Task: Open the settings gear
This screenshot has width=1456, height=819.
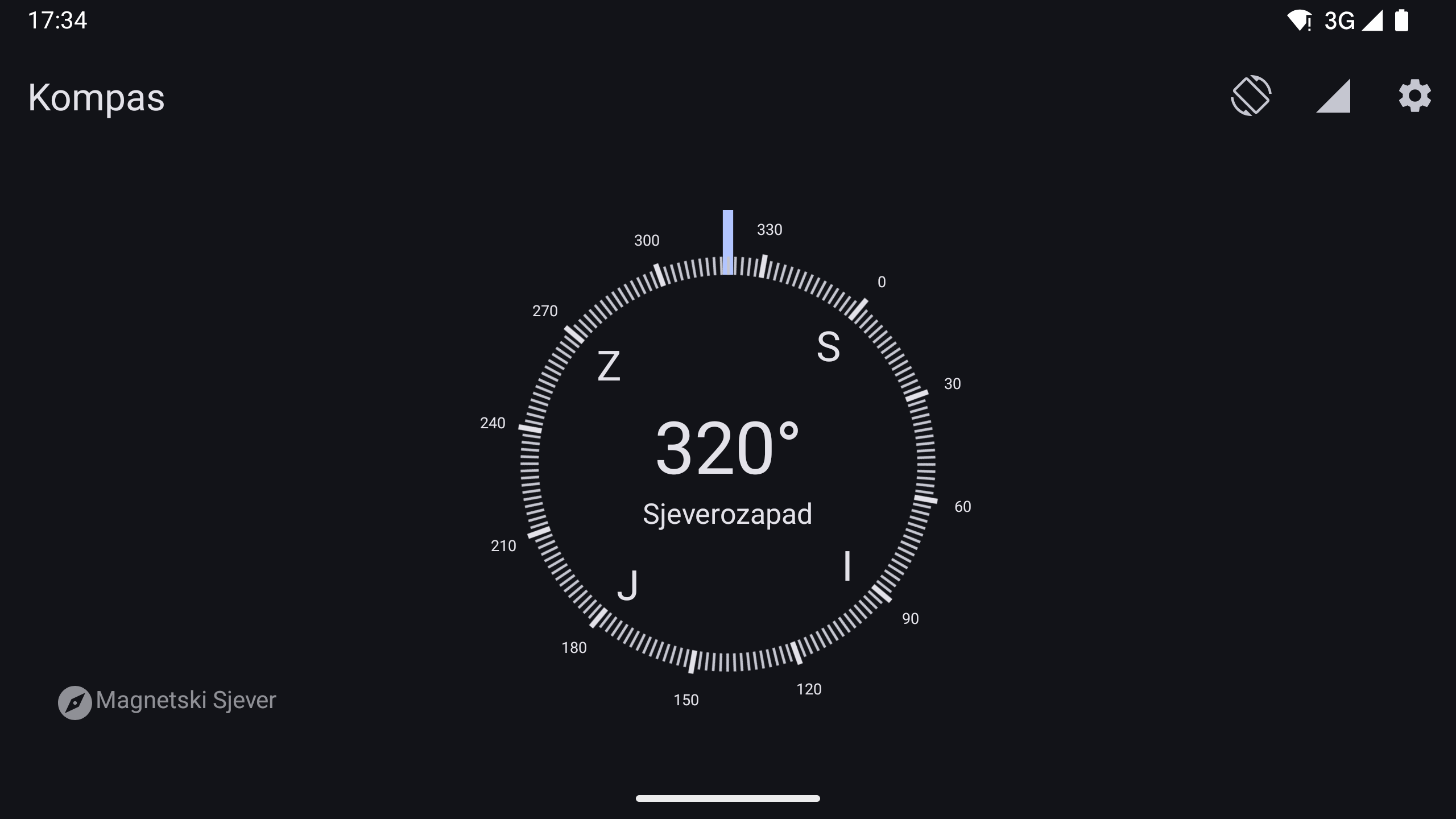Action: (1414, 96)
